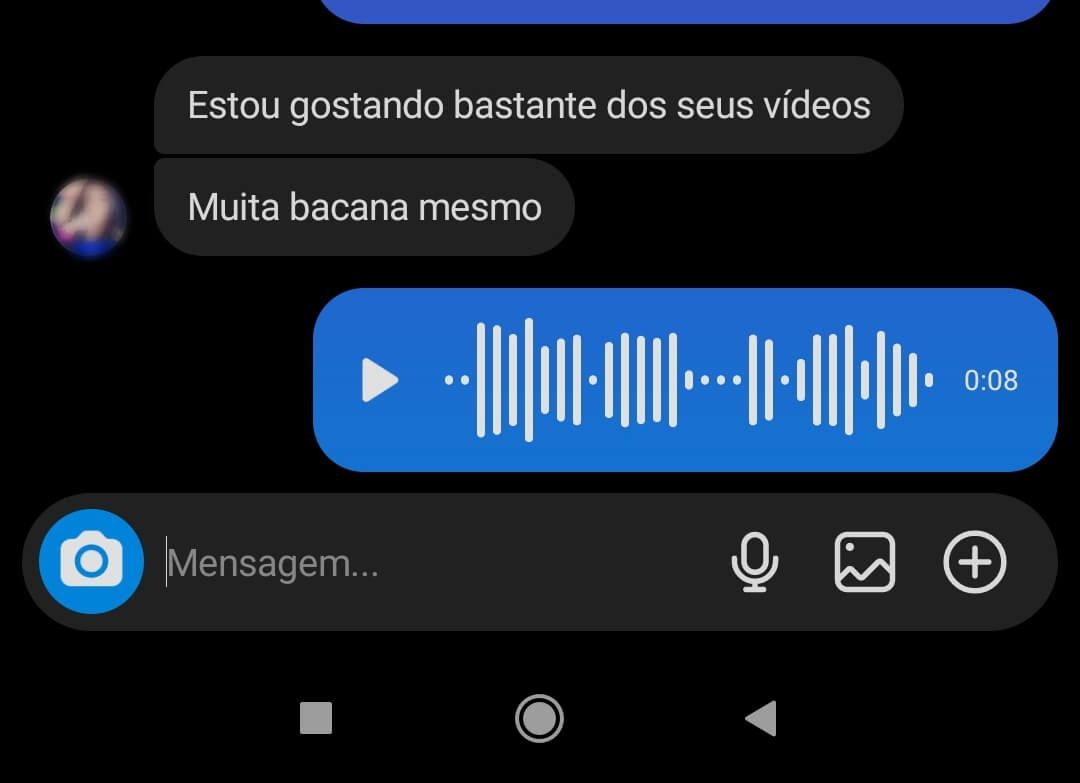Go to the home screen

(540, 718)
